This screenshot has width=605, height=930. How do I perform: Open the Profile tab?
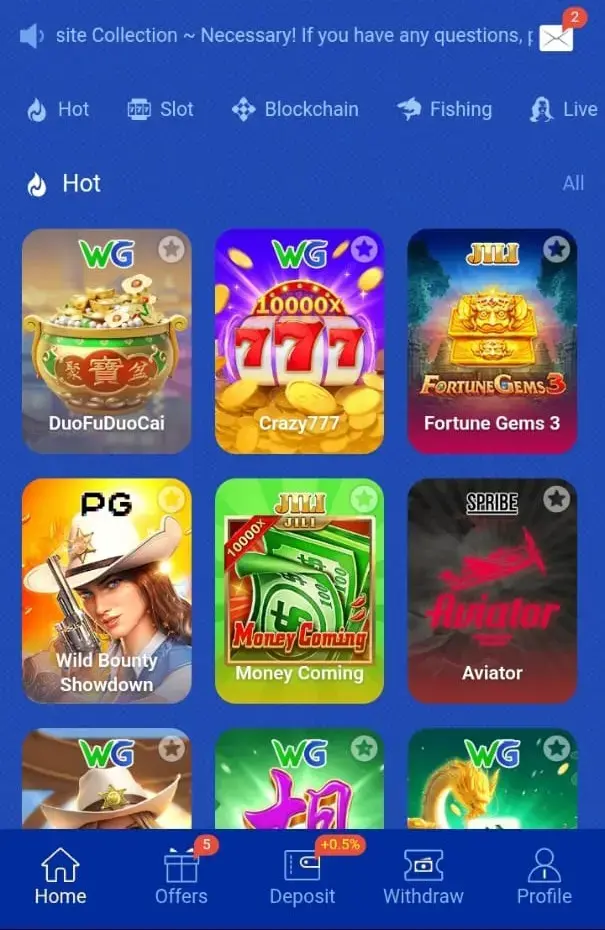coord(544,877)
